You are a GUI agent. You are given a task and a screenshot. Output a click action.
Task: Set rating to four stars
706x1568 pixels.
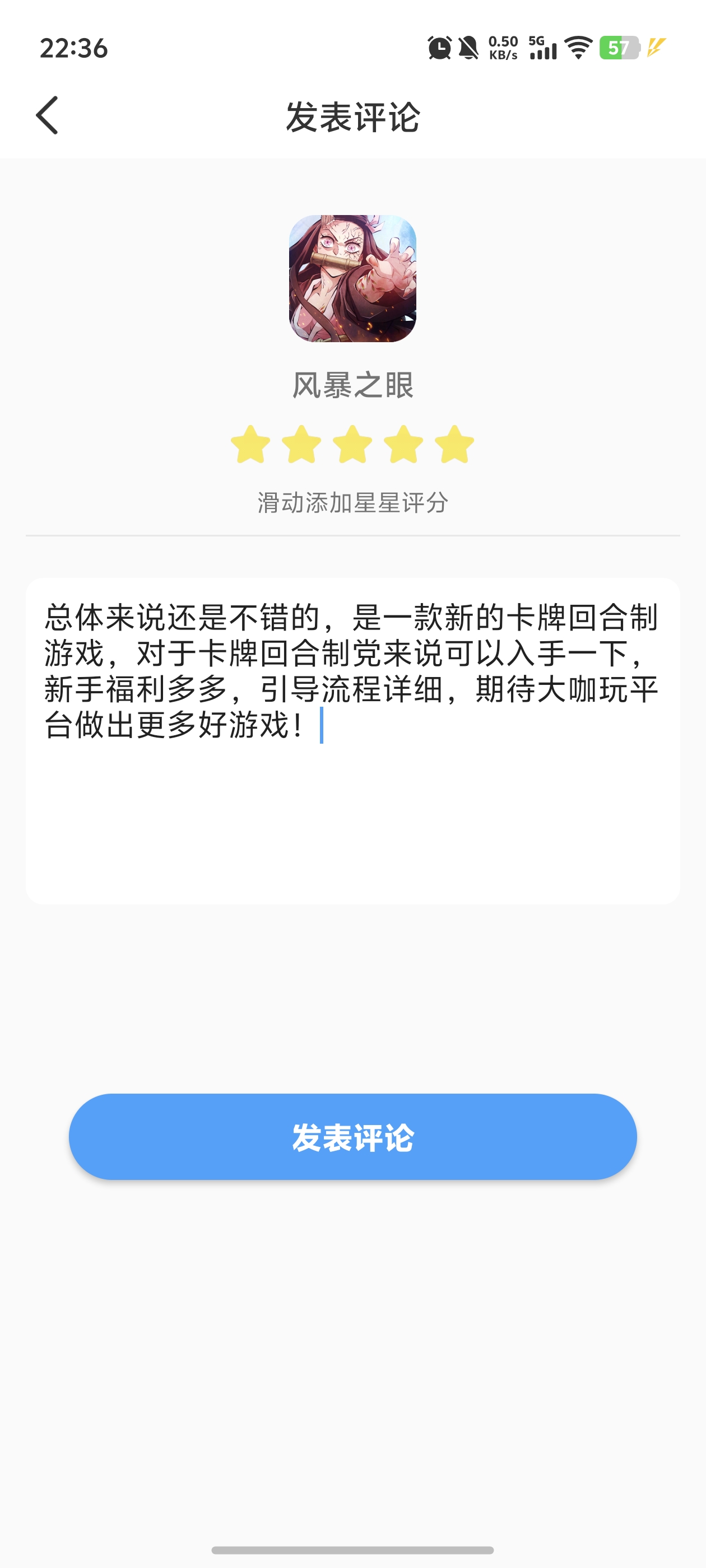coord(404,444)
